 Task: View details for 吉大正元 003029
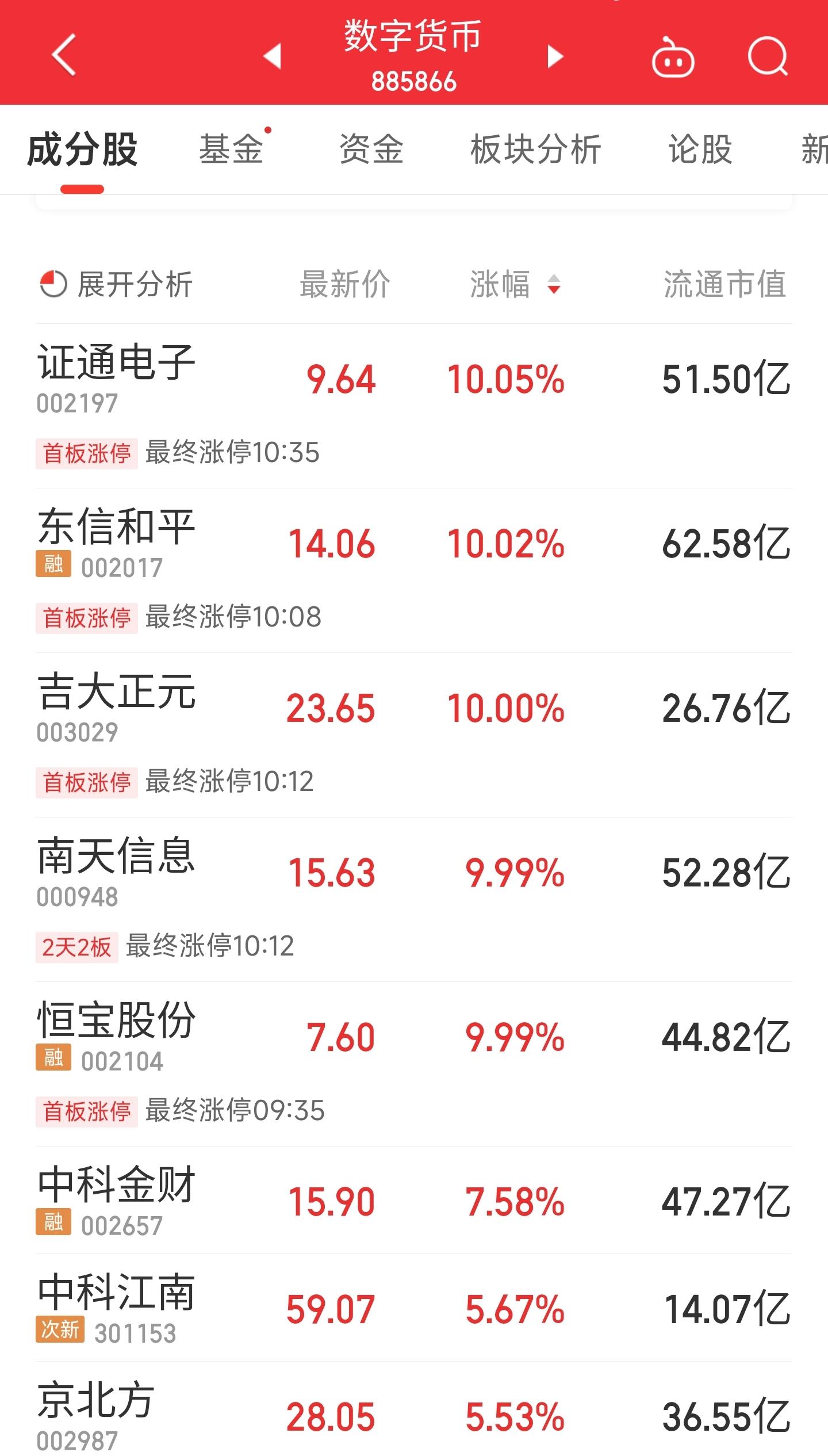[x=414, y=735]
